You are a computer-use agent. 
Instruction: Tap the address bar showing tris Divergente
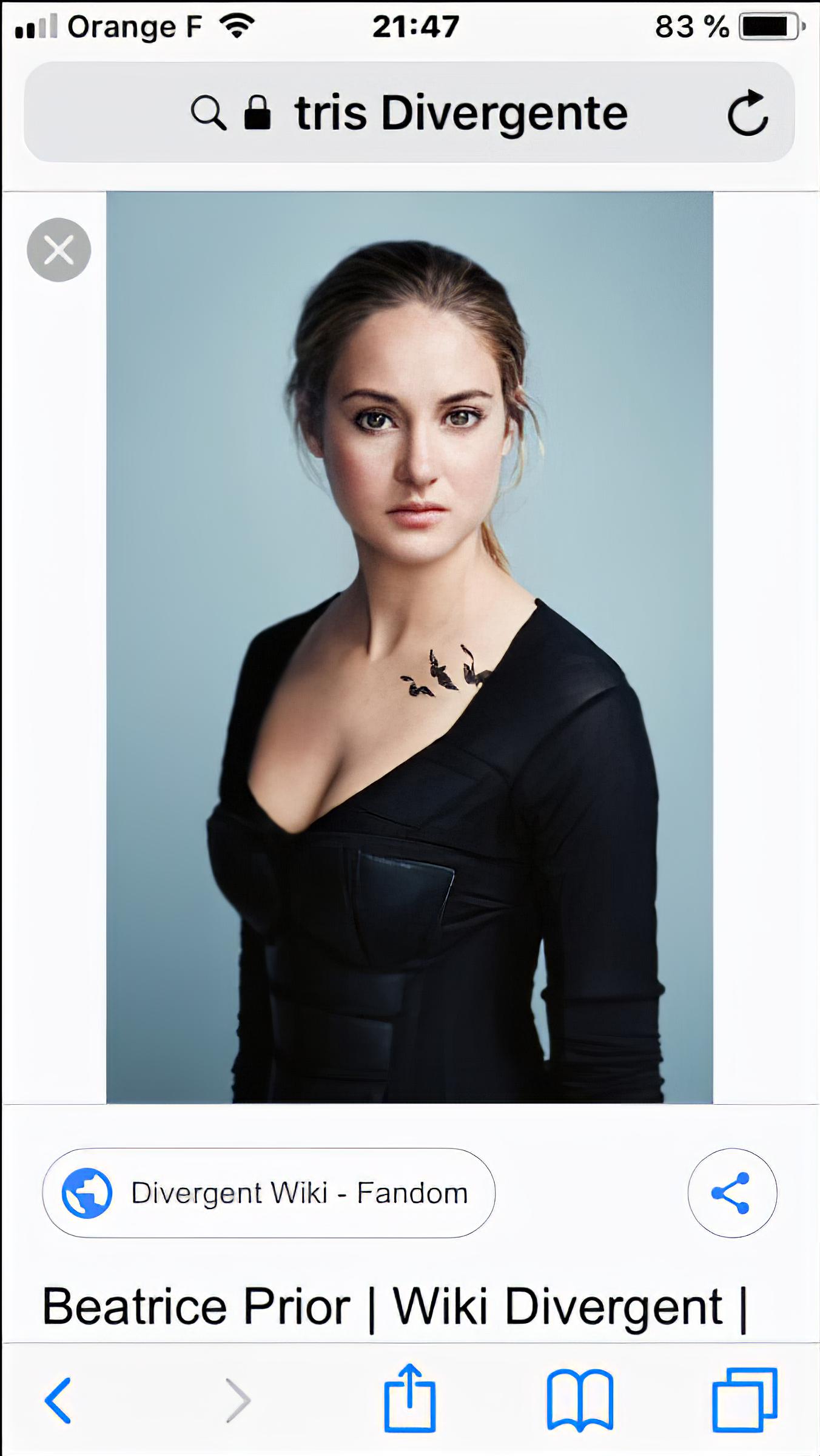pos(409,112)
